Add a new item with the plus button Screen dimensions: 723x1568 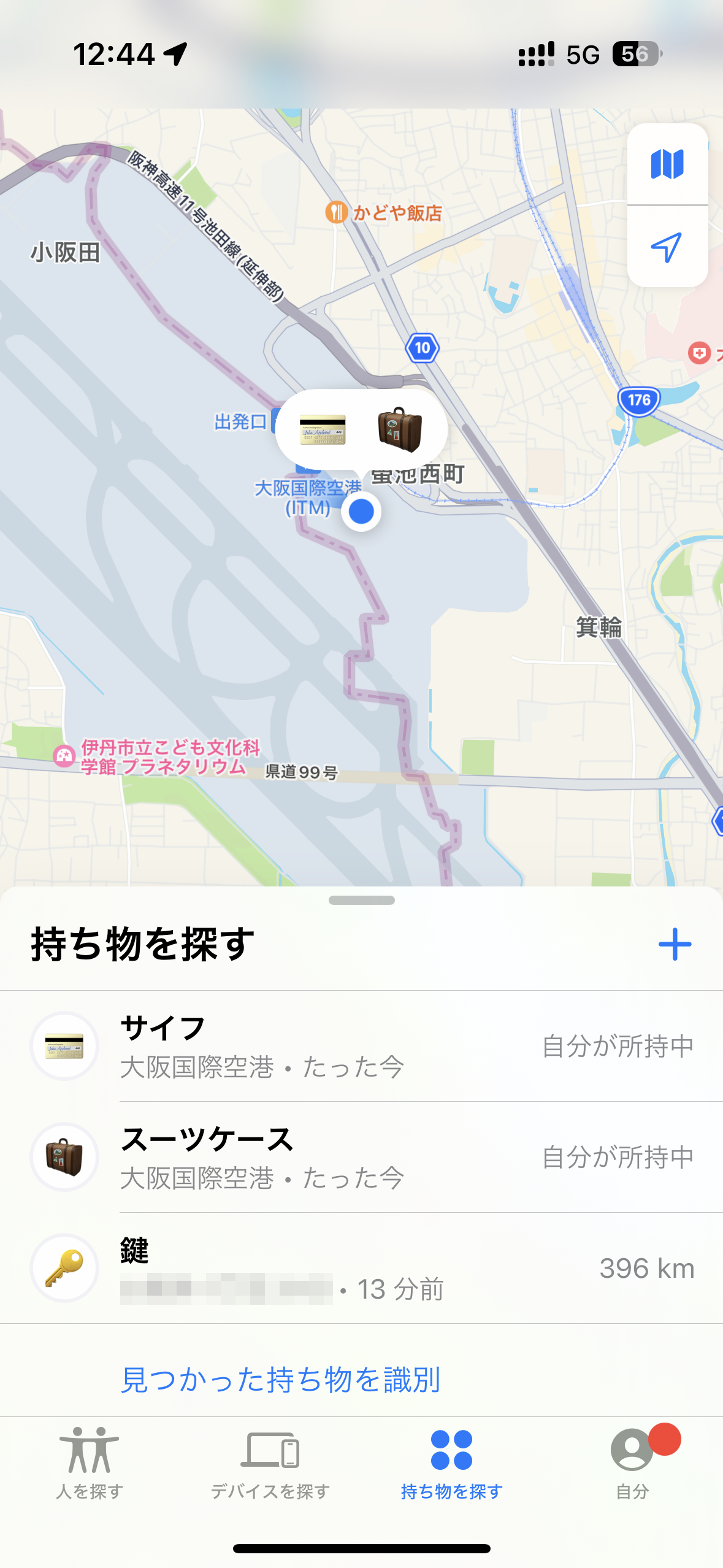click(674, 943)
